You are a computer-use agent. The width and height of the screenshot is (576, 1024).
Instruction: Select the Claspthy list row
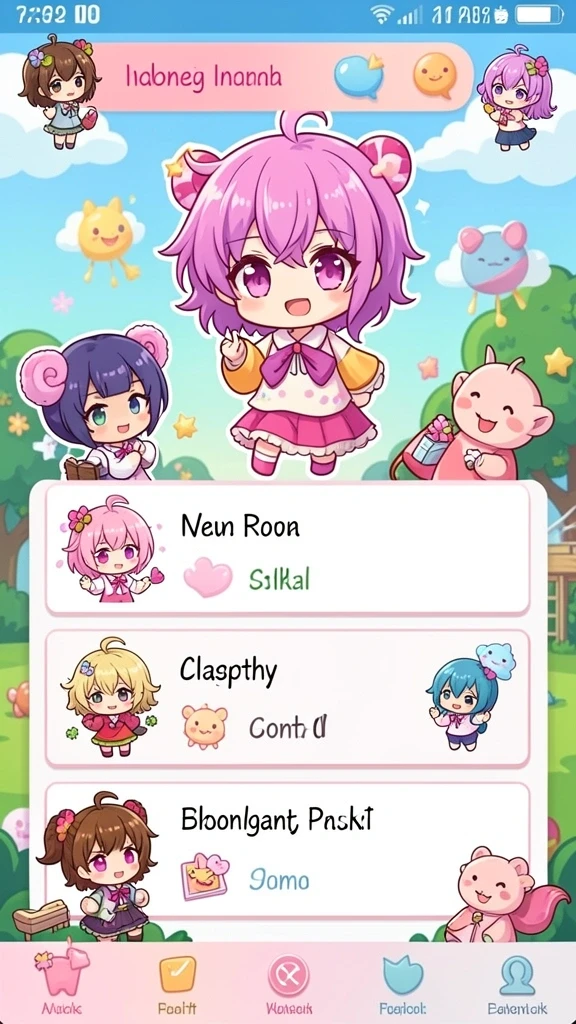[x=287, y=698]
